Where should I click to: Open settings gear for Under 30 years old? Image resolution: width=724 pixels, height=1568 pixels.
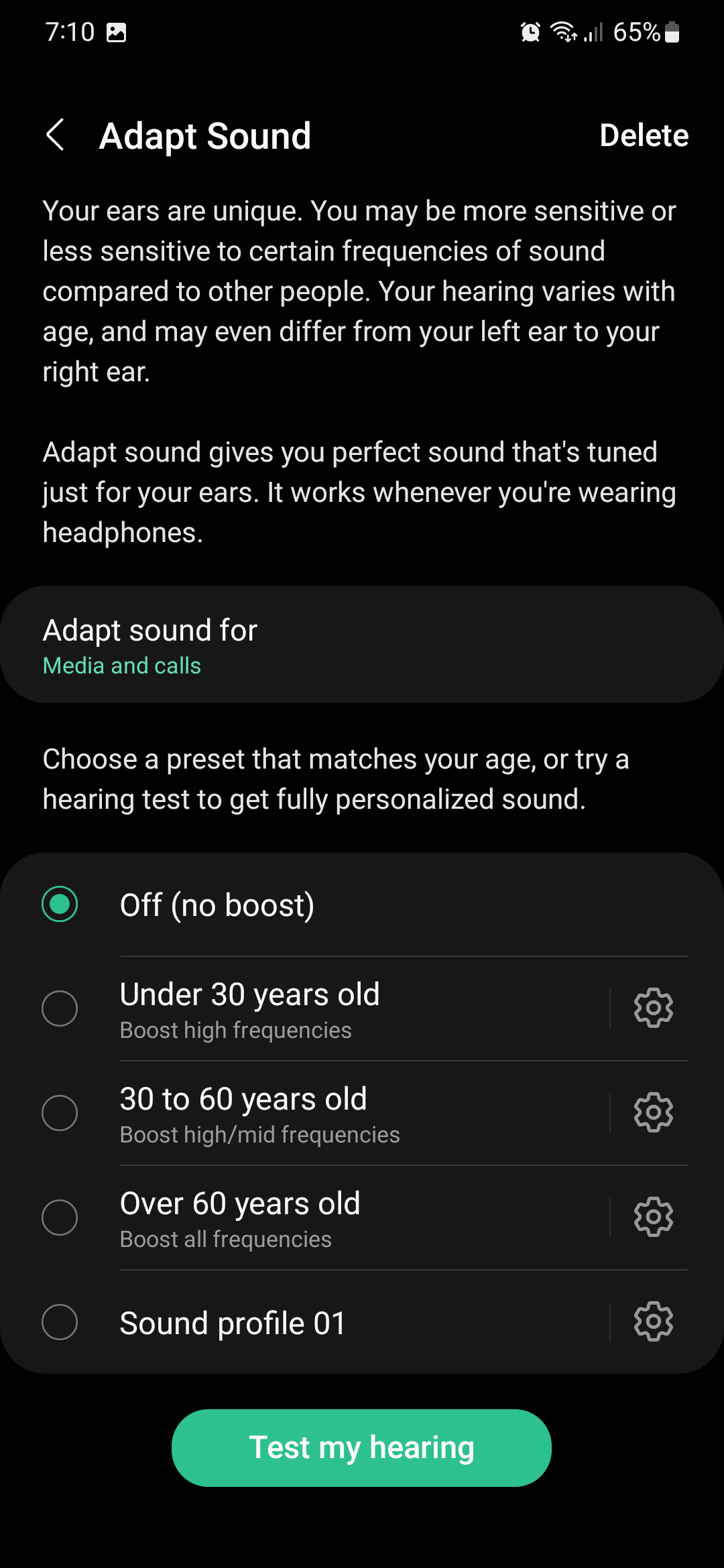click(653, 1008)
